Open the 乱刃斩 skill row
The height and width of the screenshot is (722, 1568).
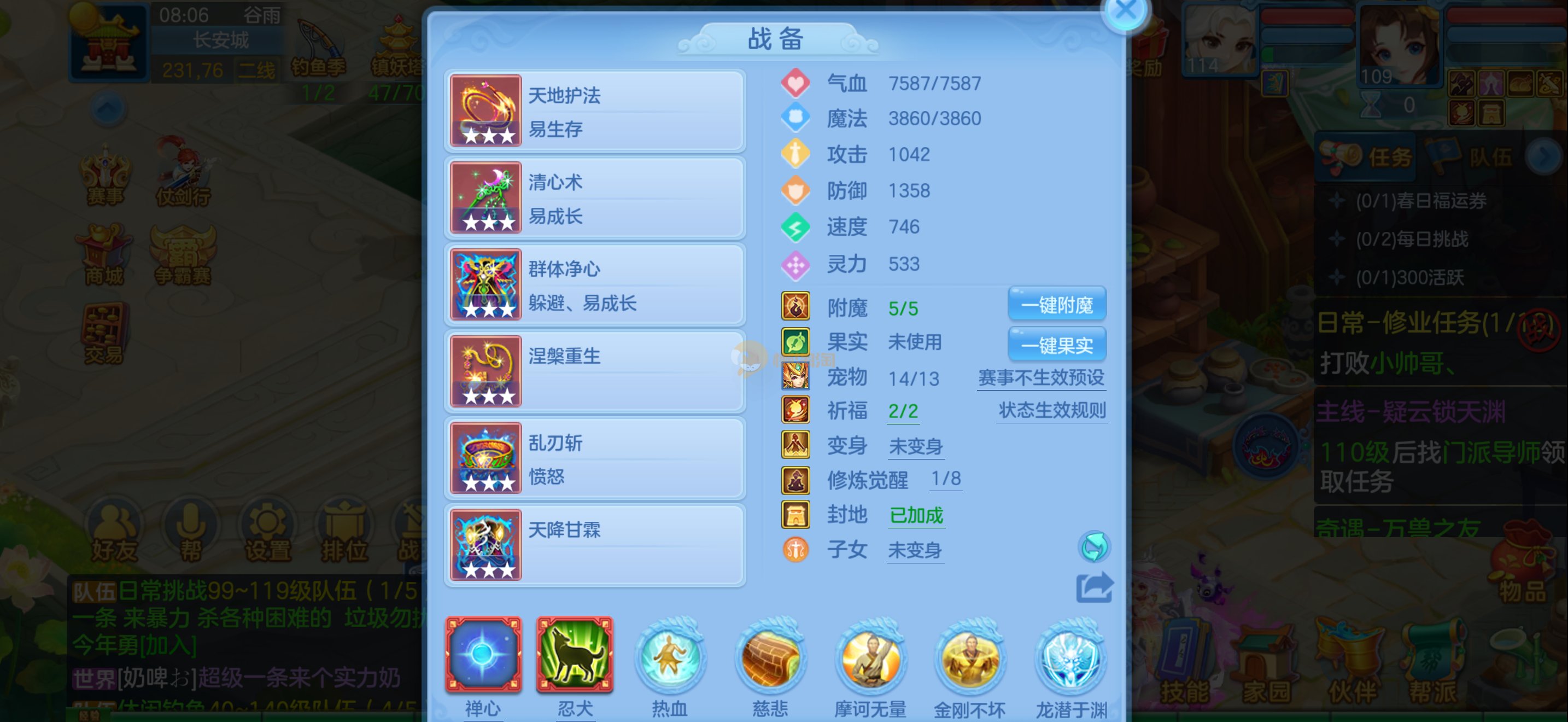(595, 458)
